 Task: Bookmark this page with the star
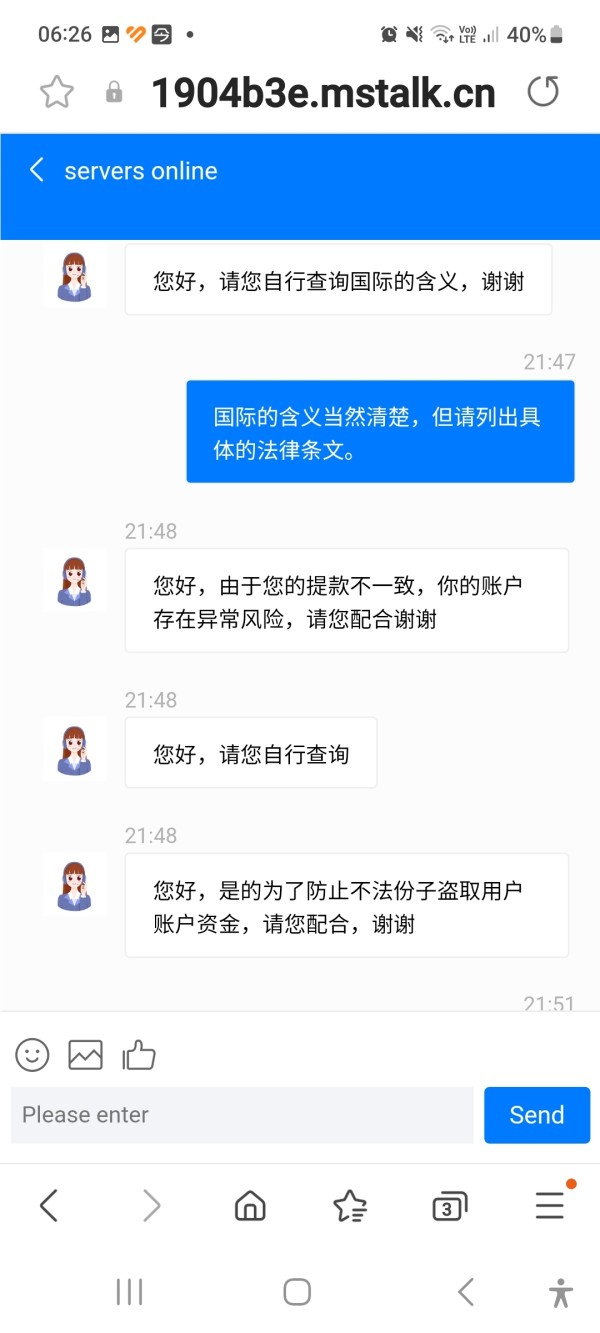pyautogui.click(x=57, y=93)
